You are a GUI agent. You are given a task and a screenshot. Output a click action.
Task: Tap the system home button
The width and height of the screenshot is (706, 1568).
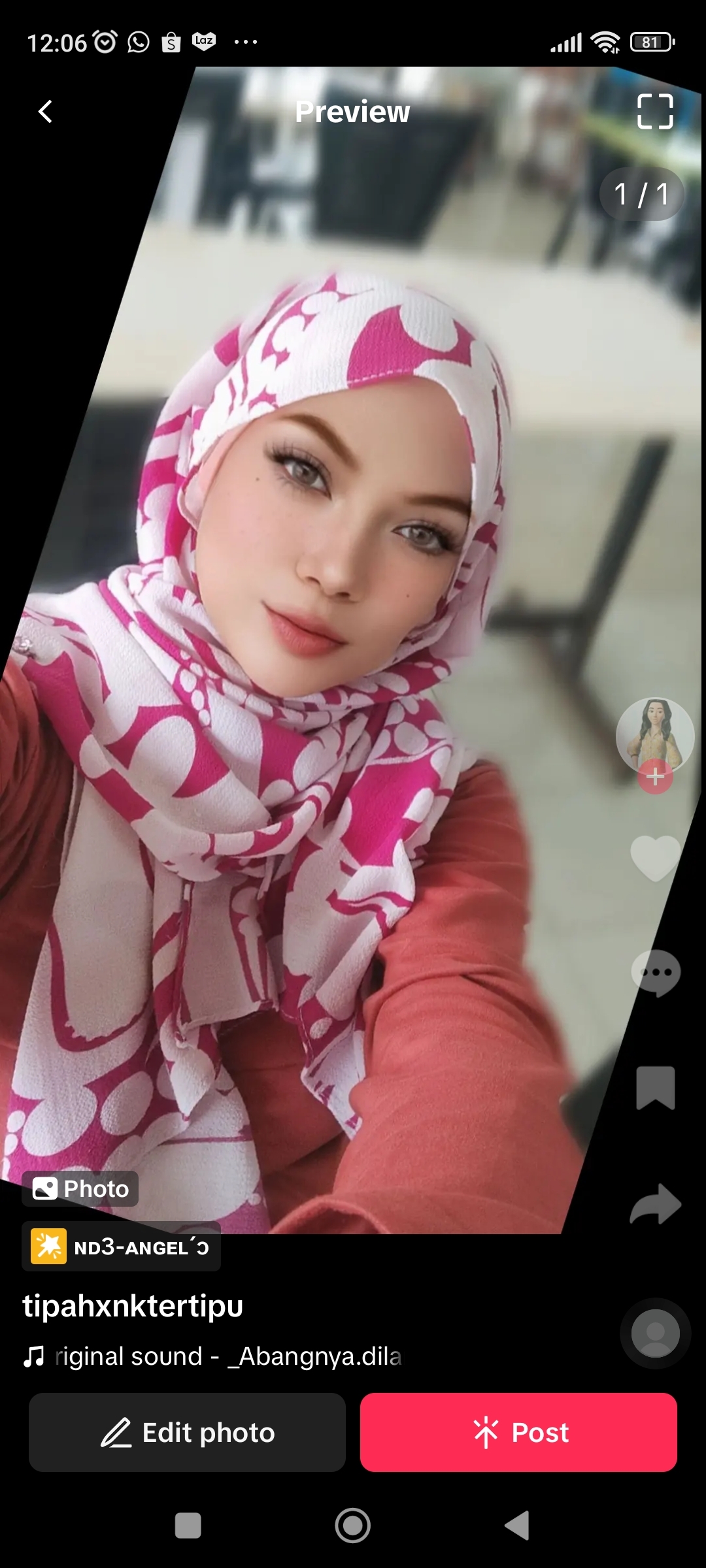(x=353, y=1526)
